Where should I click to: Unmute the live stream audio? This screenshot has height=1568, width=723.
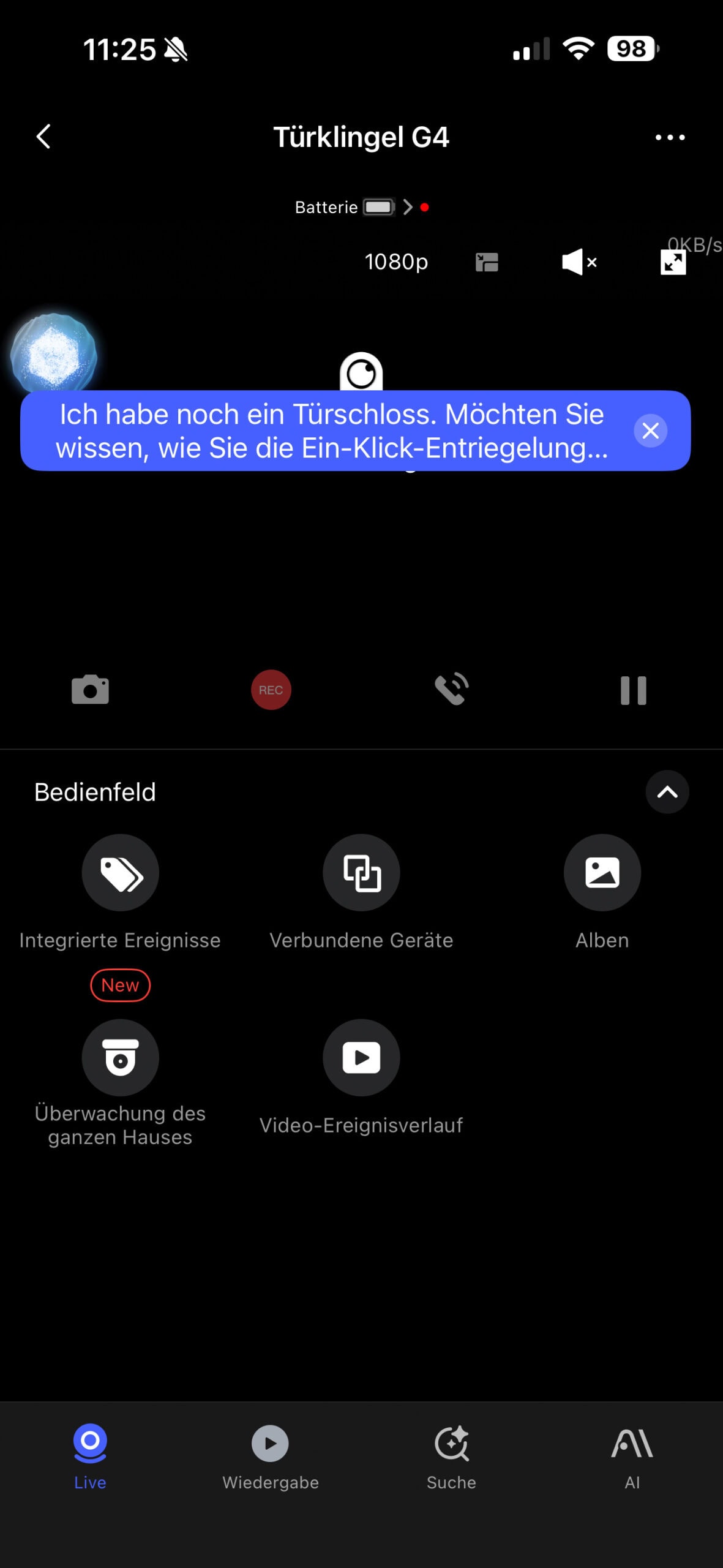pyautogui.click(x=579, y=262)
